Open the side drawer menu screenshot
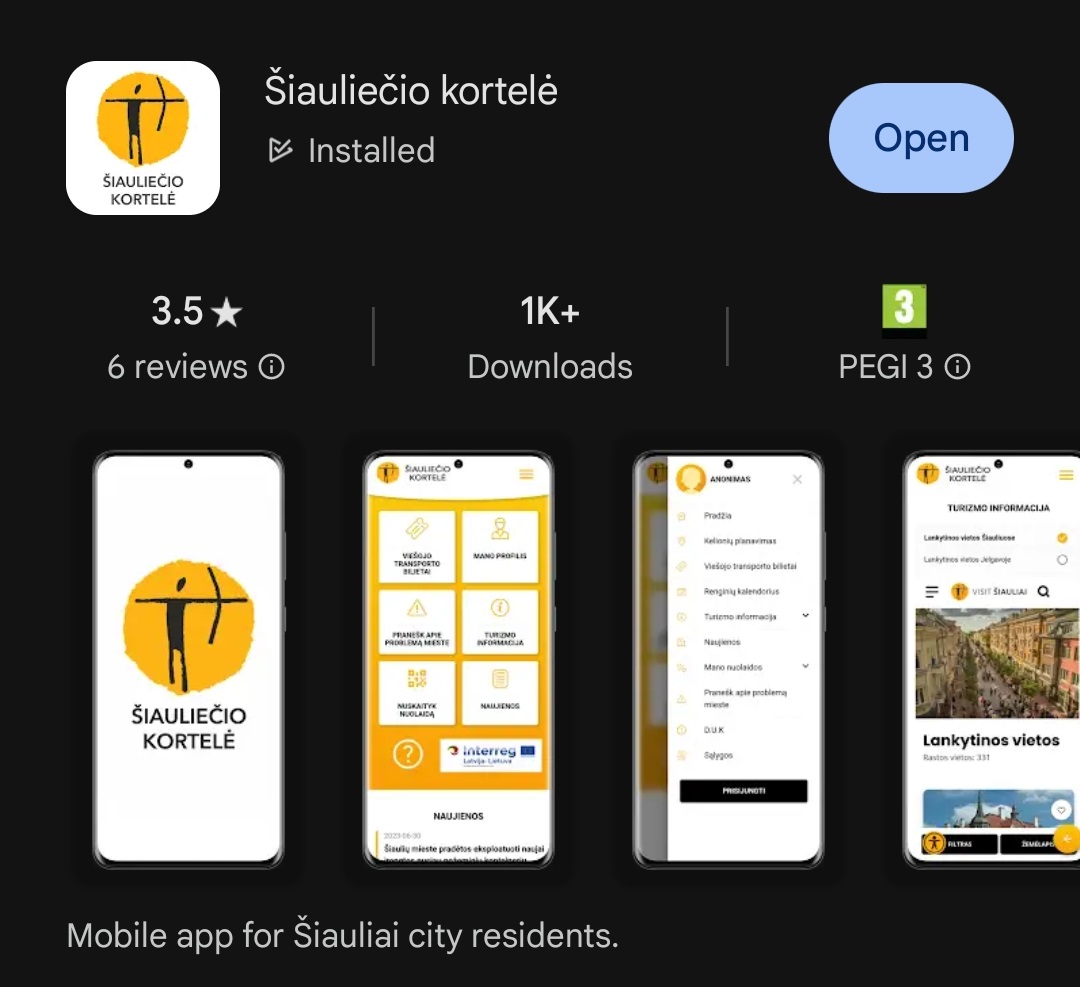Image resolution: width=1080 pixels, height=987 pixels. pyautogui.click(x=728, y=660)
